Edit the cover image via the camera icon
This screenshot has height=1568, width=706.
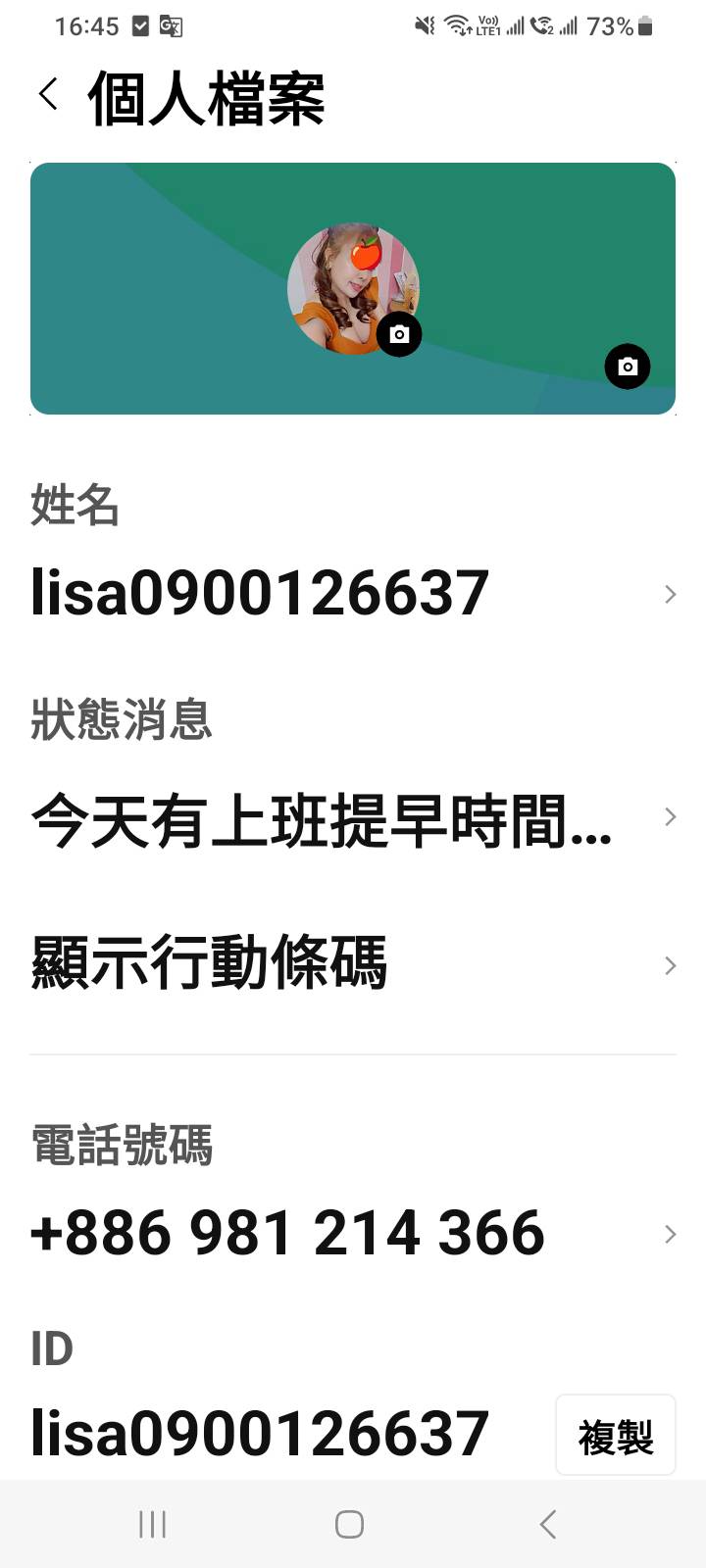[x=628, y=367]
